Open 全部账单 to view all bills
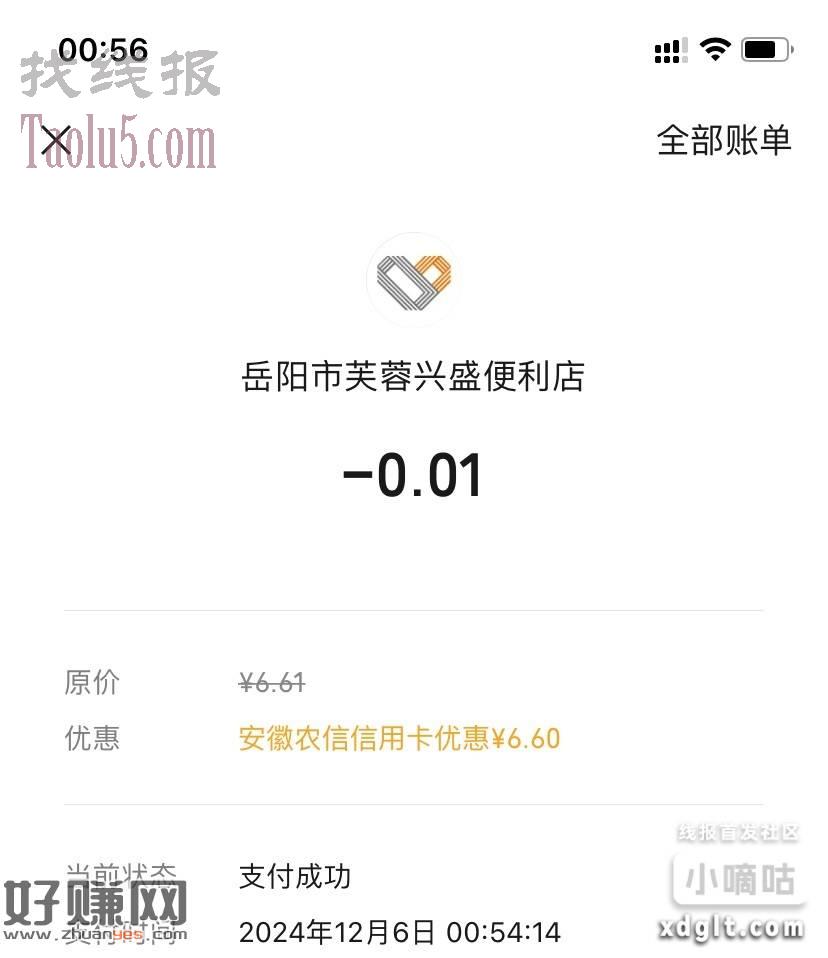The image size is (828, 958). [723, 140]
